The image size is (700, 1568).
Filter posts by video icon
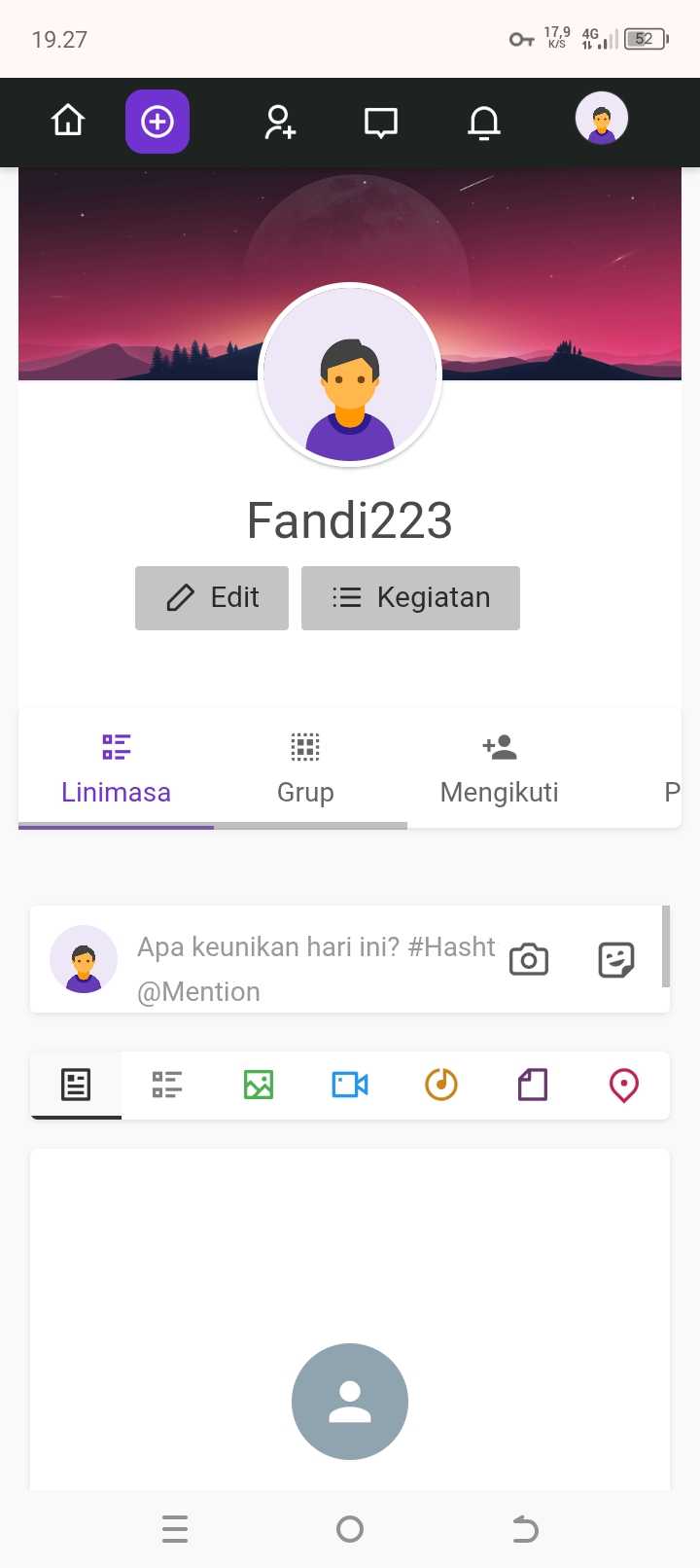350,1084
